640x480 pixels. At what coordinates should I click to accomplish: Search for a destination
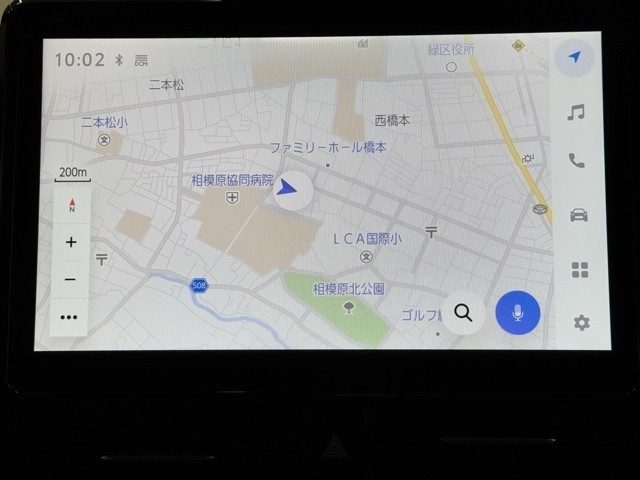pos(463,313)
